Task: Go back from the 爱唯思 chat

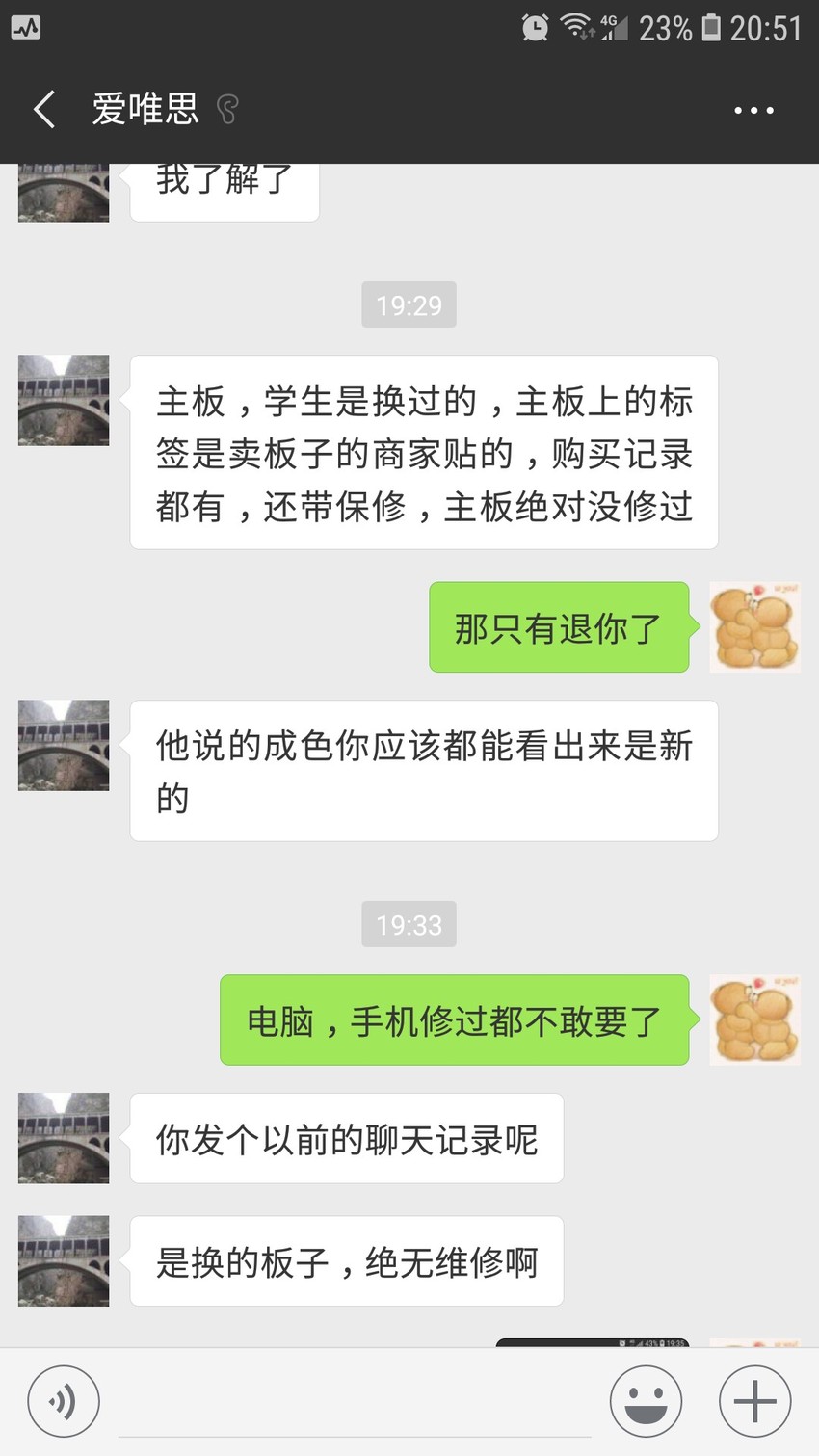Action: (x=43, y=110)
